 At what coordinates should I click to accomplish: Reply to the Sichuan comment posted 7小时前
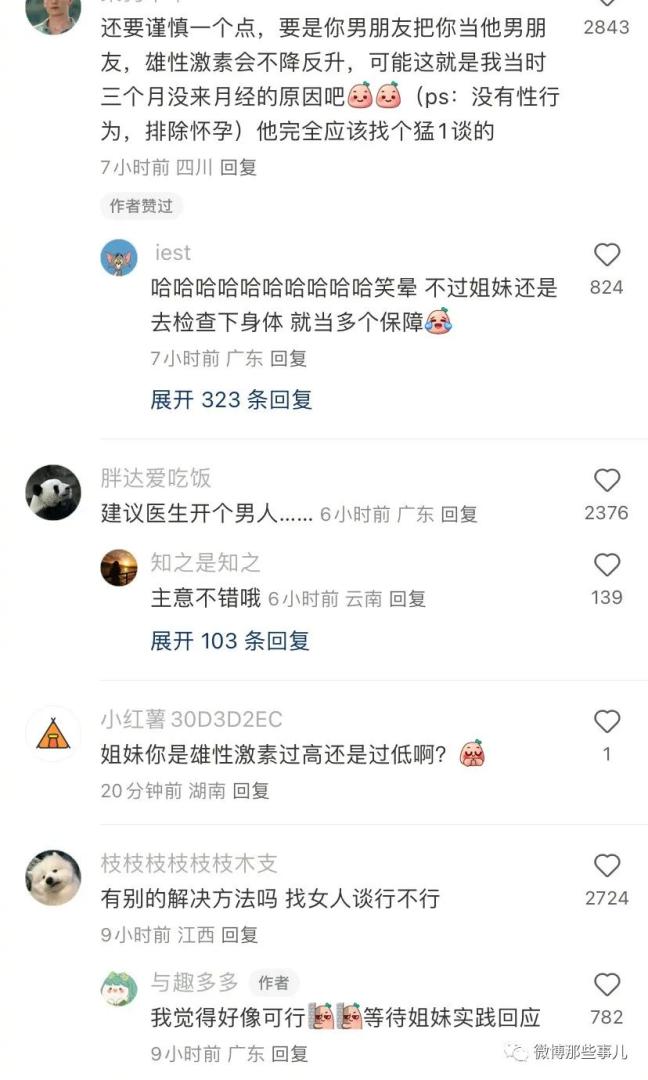pyautogui.click(x=239, y=168)
